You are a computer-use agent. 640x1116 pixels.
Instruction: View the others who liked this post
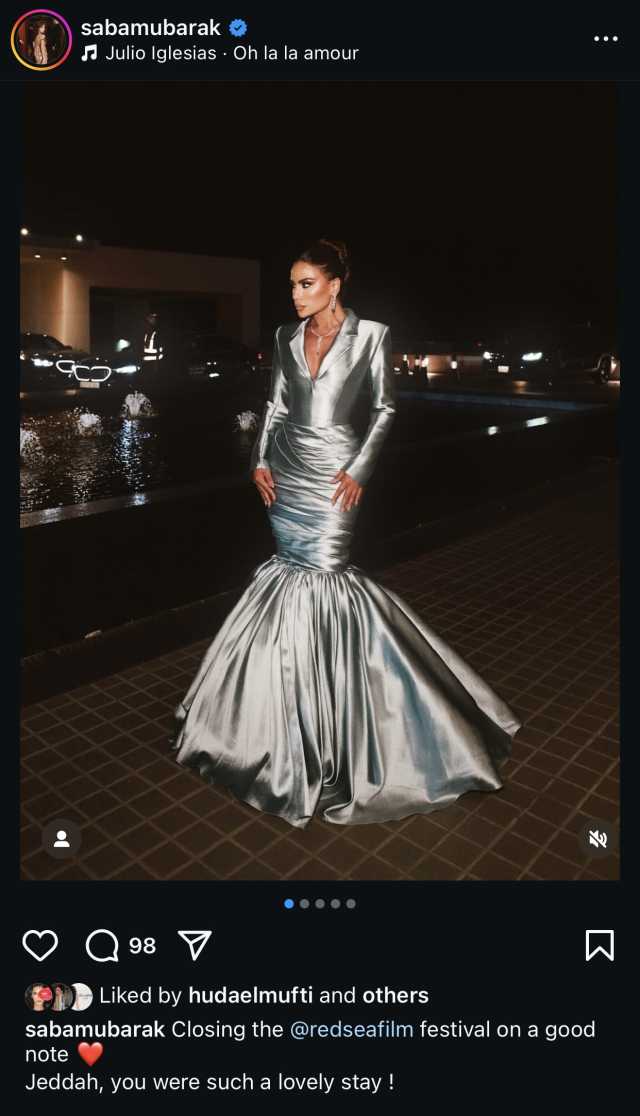point(395,995)
